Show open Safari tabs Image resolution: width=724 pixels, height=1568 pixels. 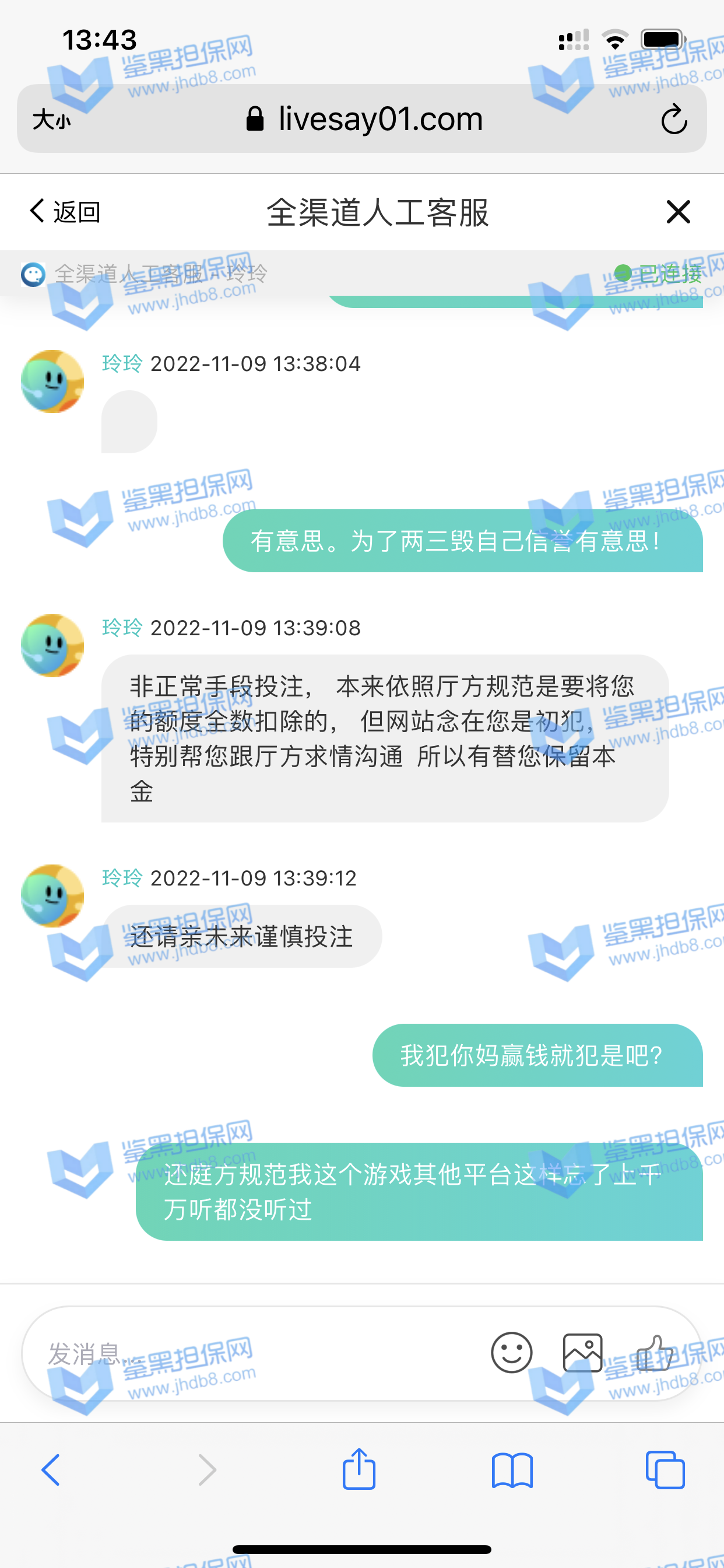pyautogui.click(x=665, y=1470)
